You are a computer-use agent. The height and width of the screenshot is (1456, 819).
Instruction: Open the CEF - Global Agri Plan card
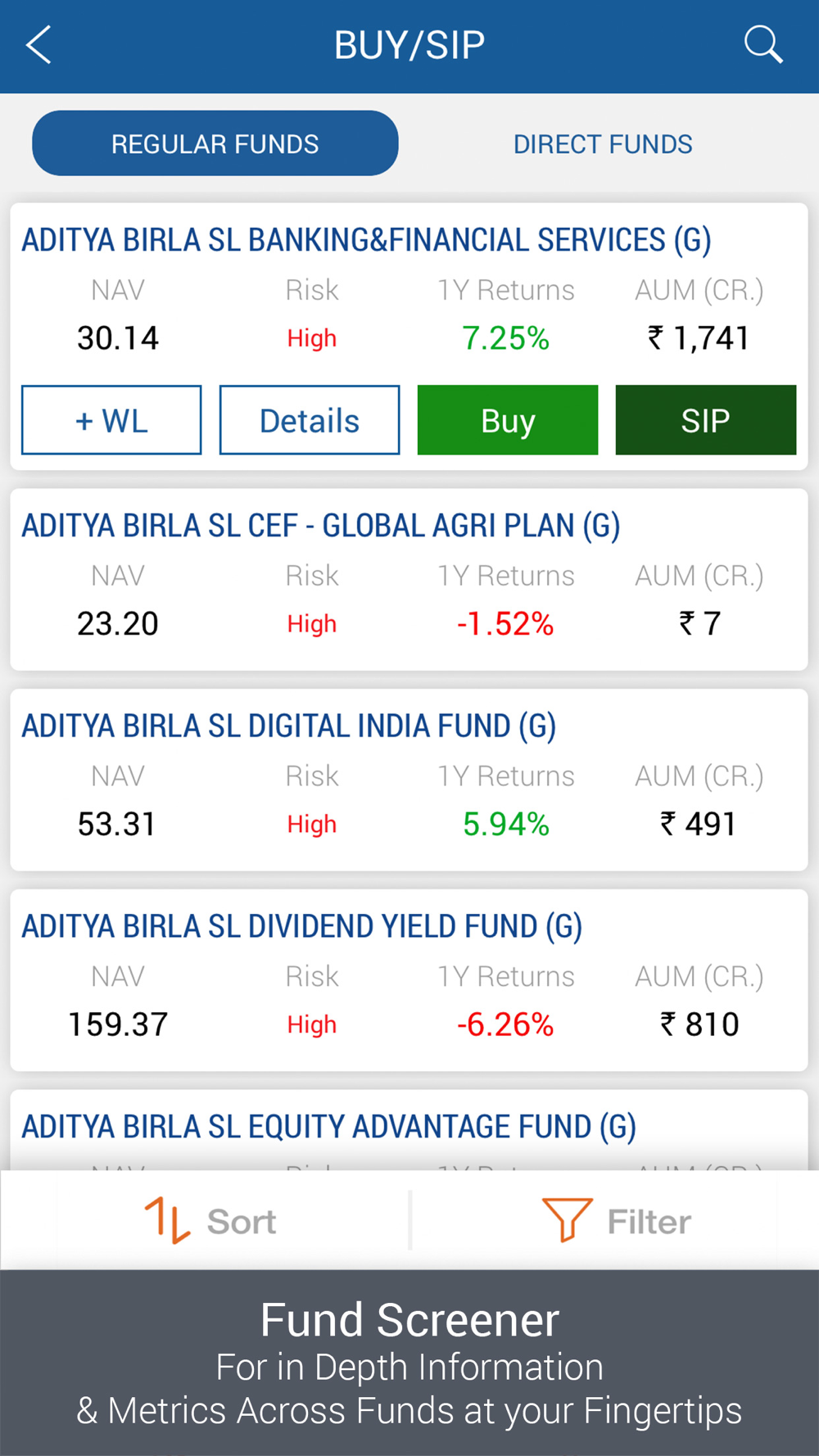point(409,580)
